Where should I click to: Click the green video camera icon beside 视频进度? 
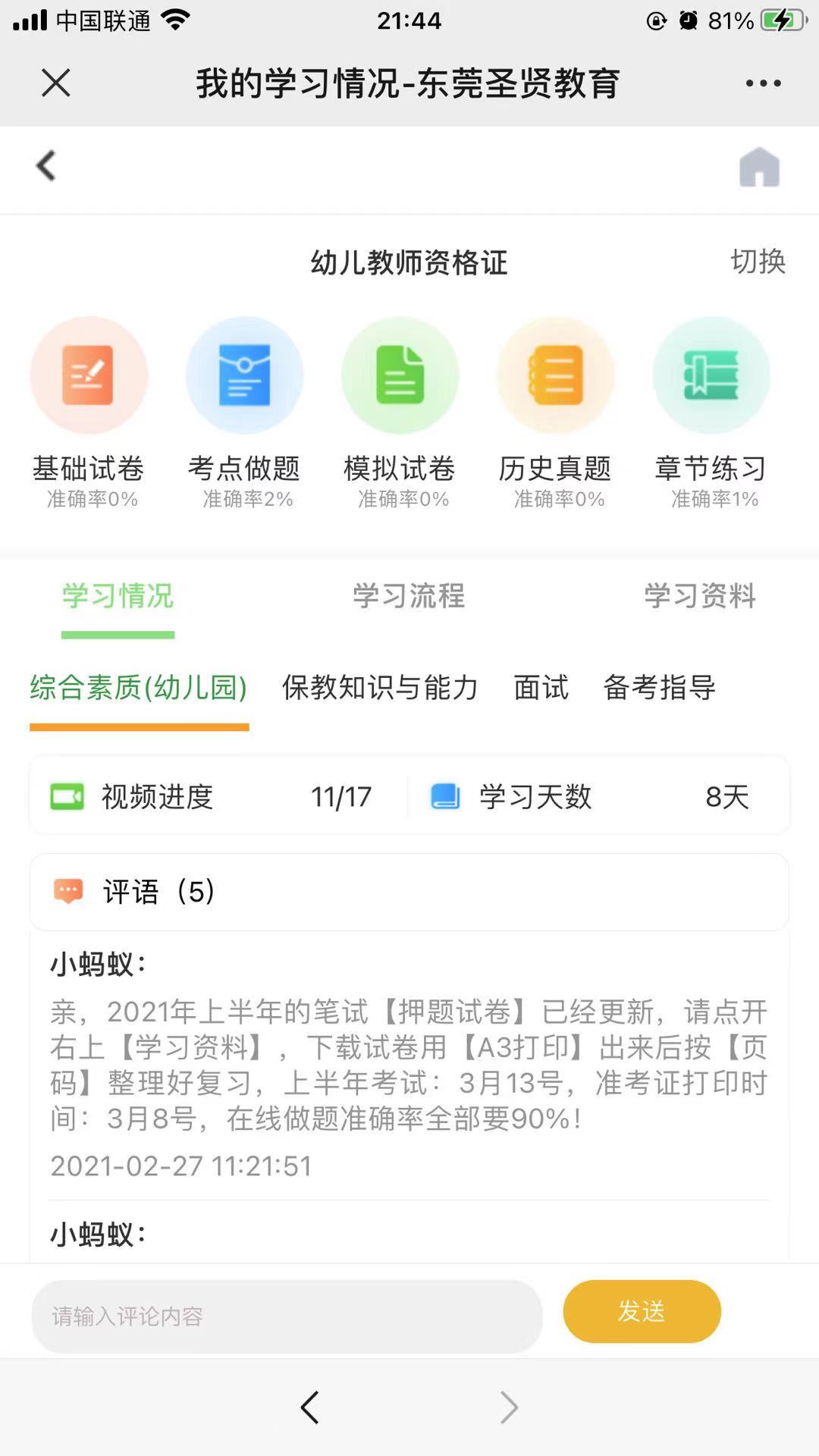pyautogui.click(x=67, y=796)
